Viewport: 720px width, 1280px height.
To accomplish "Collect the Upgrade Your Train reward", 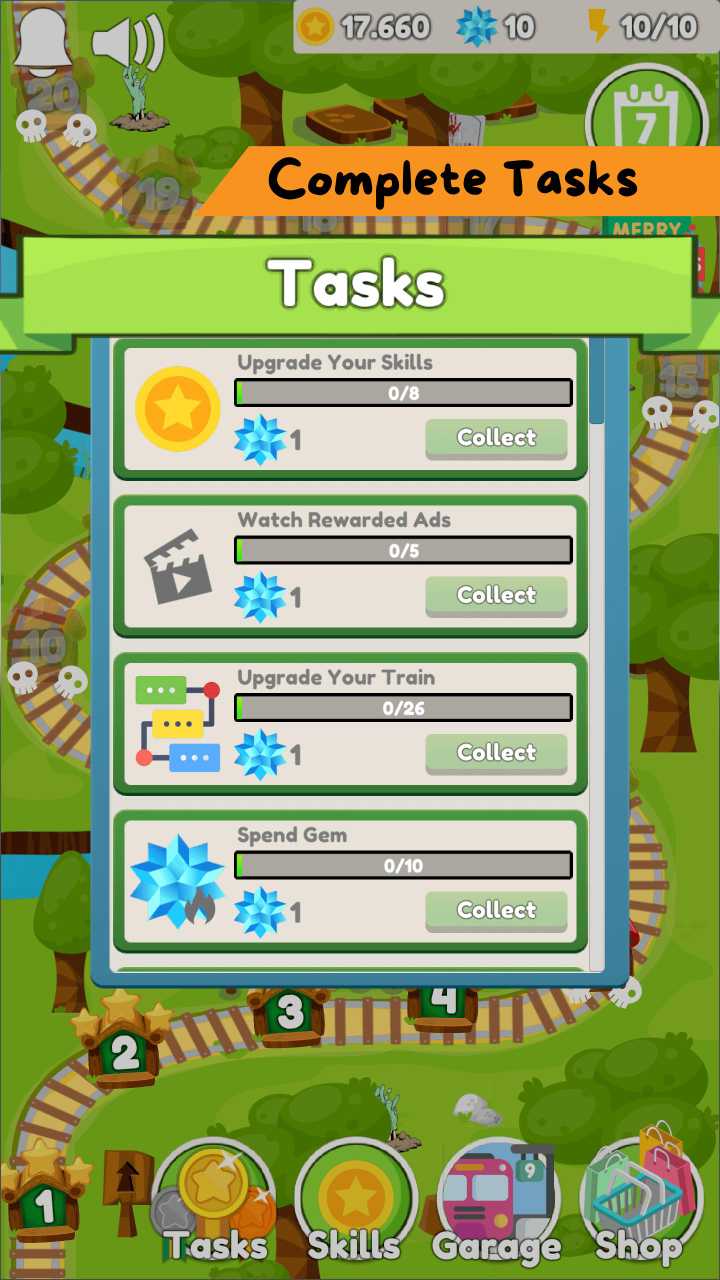I will point(496,753).
